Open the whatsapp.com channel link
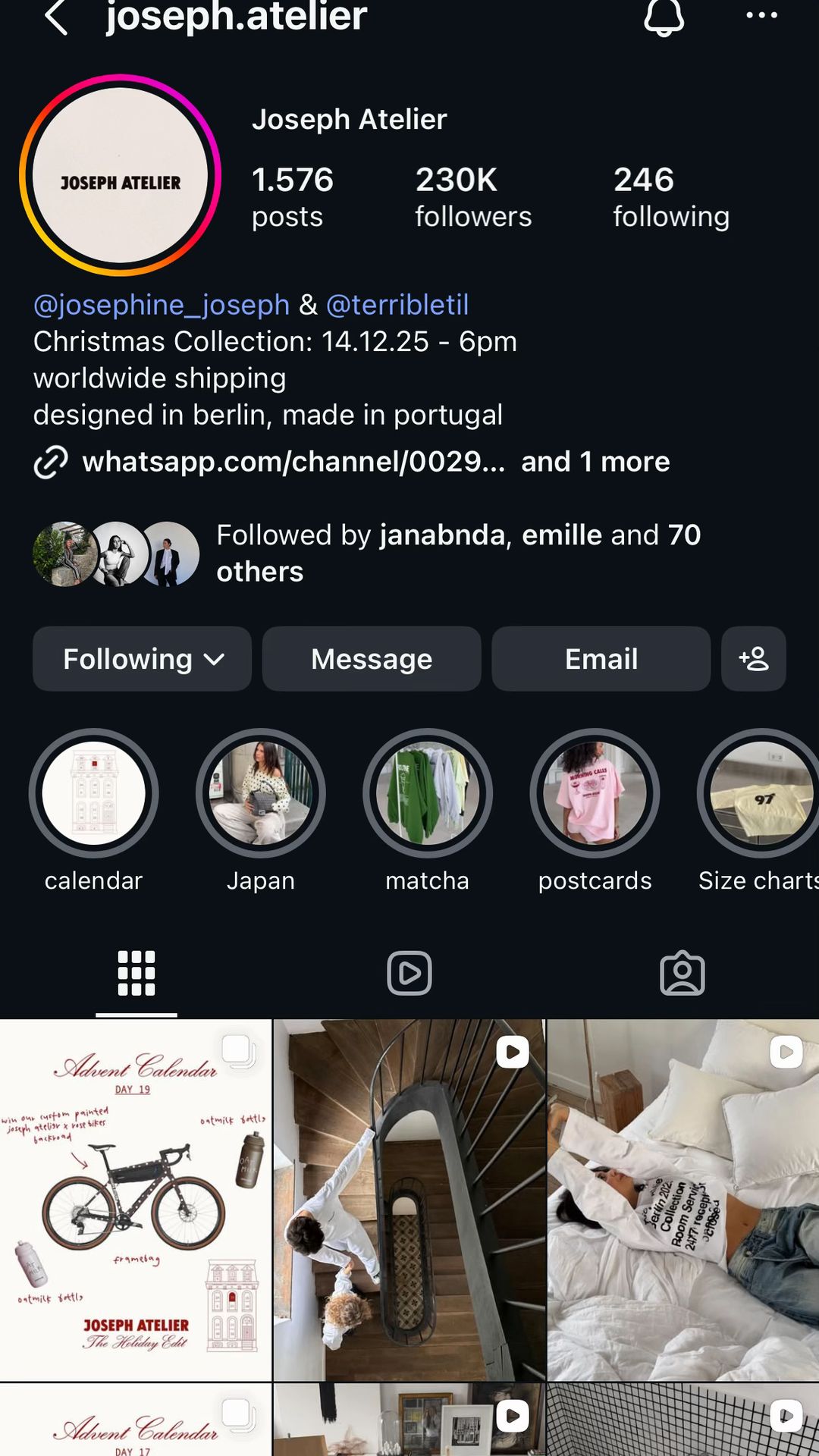The image size is (819, 1456). [x=293, y=461]
